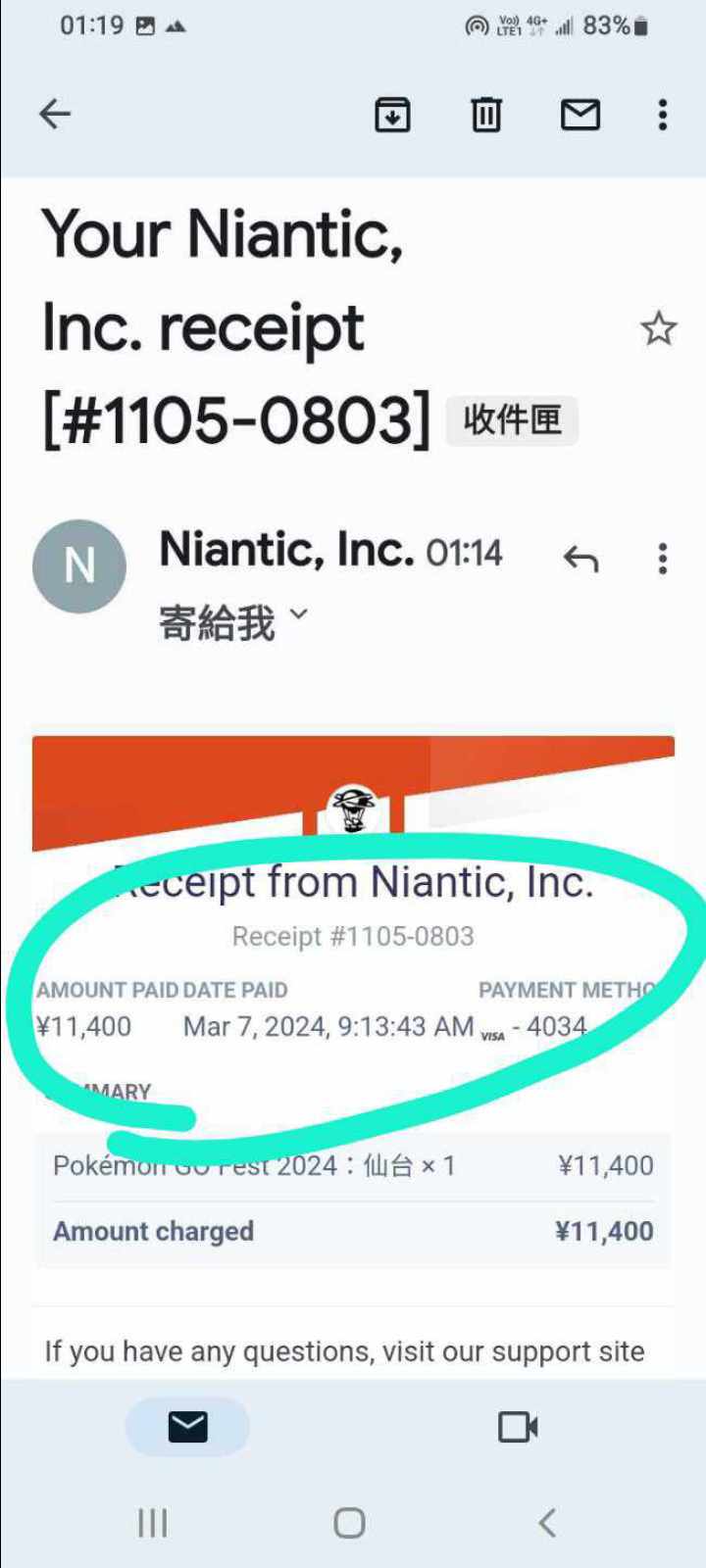
Task: Tap the system home button
Action: [350, 1523]
